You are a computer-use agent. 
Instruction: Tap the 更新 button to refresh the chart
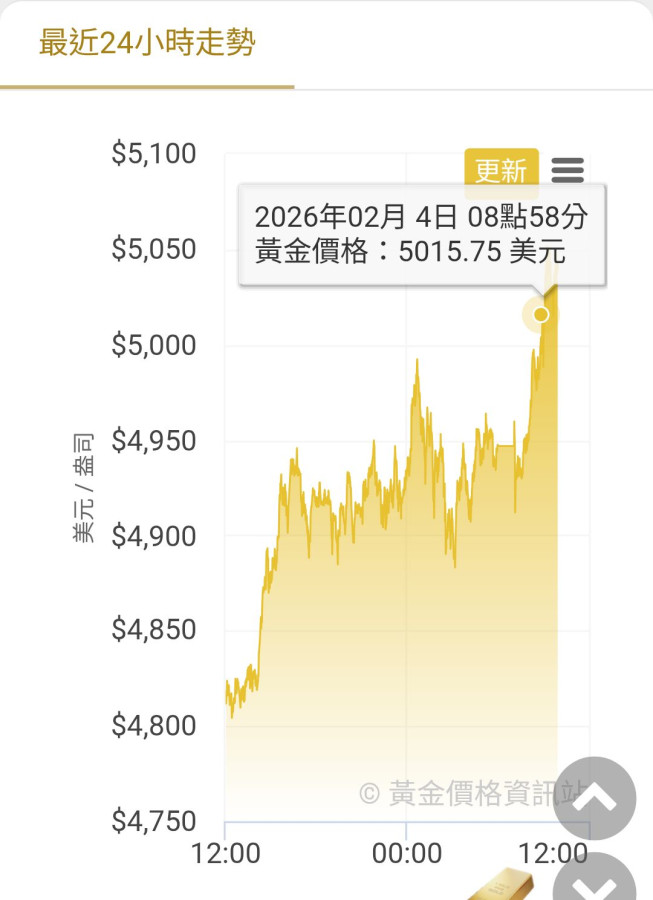tap(501, 170)
